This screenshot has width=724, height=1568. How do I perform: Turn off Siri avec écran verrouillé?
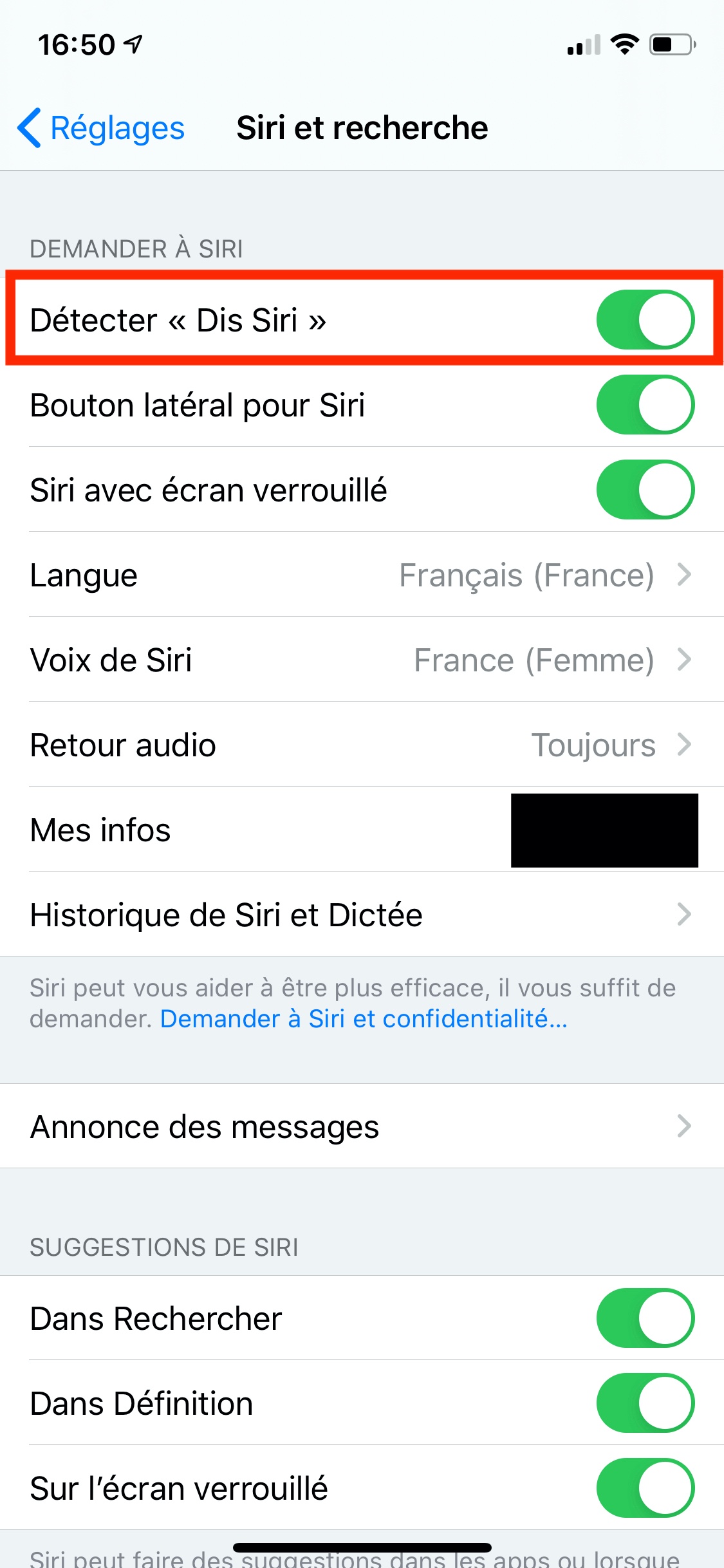click(645, 490)
